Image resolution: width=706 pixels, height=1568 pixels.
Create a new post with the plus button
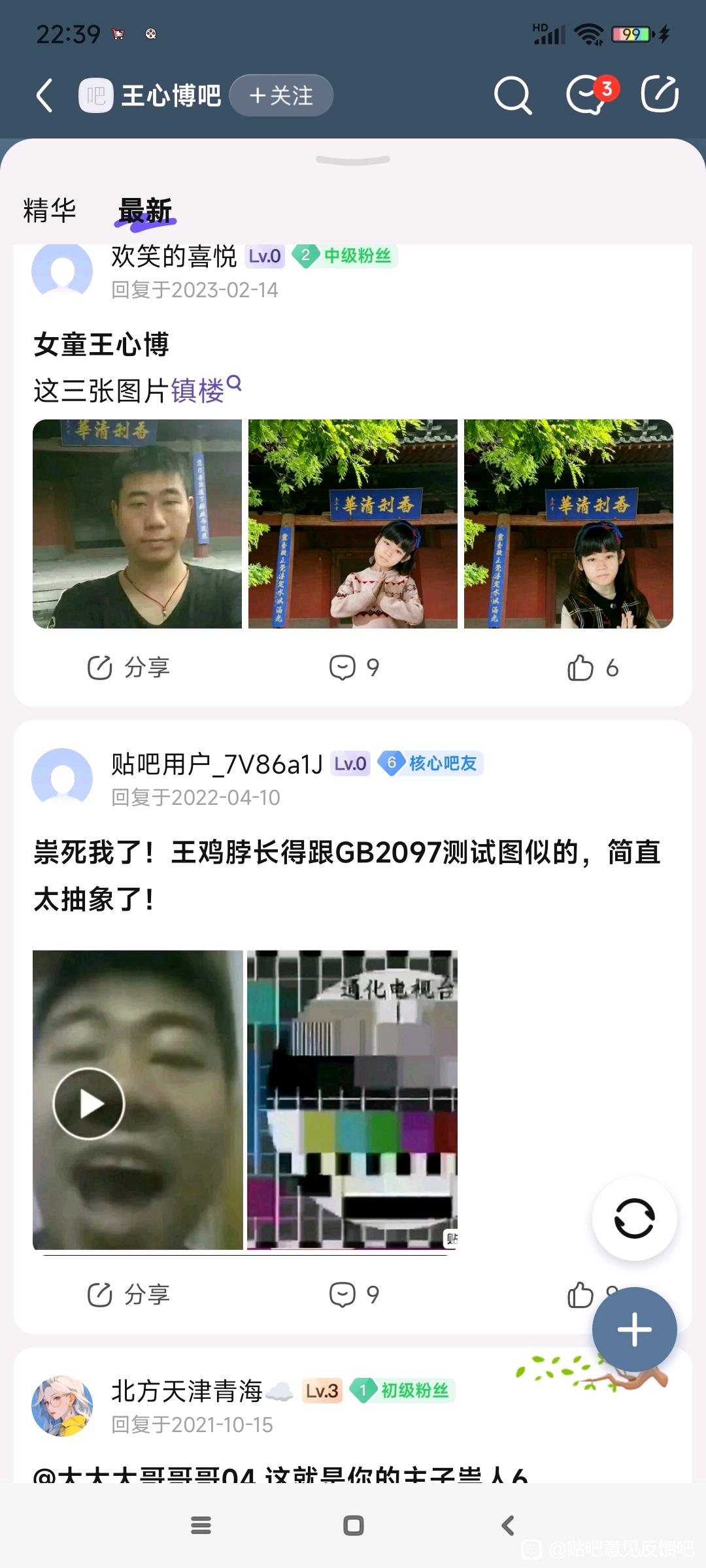click(x=634, y=1330)
